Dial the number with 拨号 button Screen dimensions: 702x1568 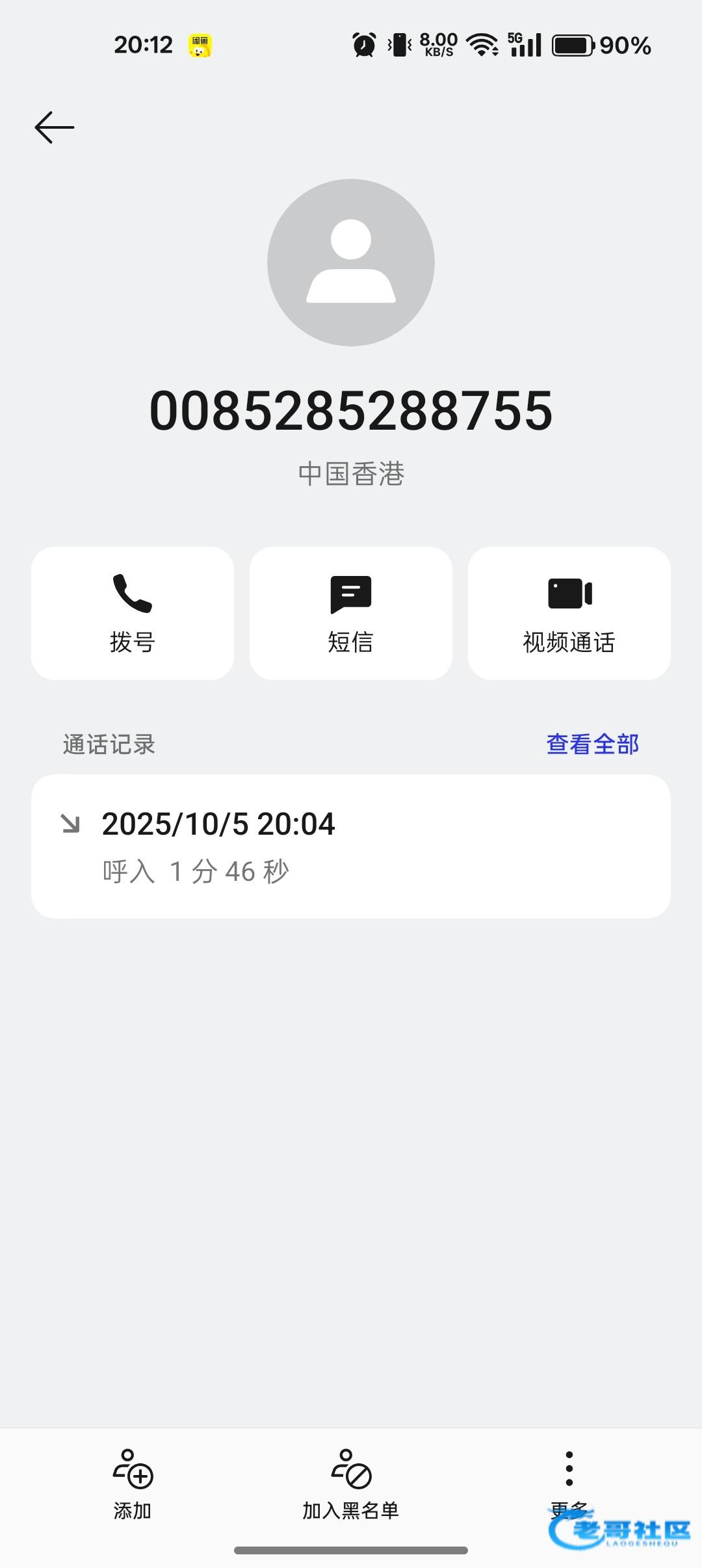(x=133, y=613)
